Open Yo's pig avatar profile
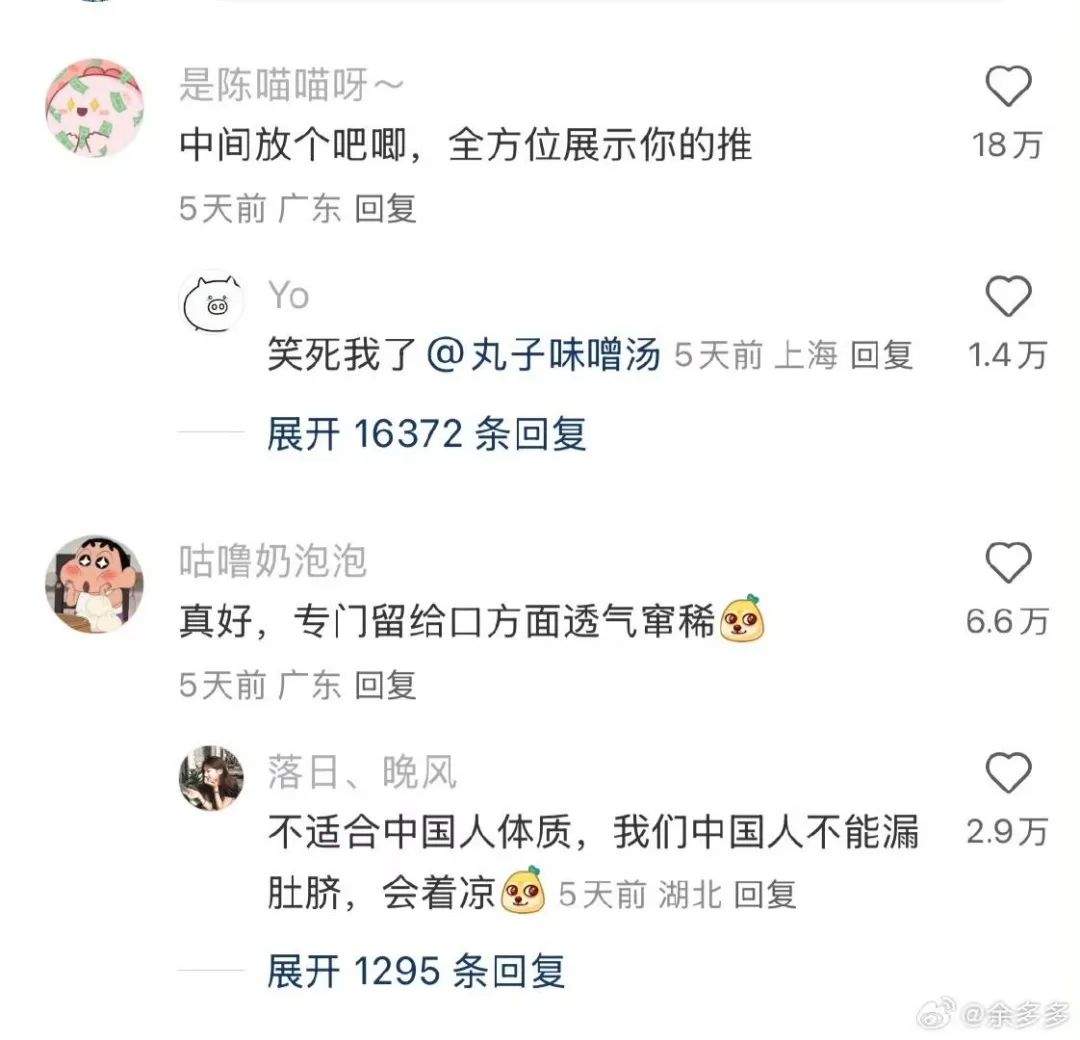The height and width of the screenshot is (1040, 1080). 211,303
